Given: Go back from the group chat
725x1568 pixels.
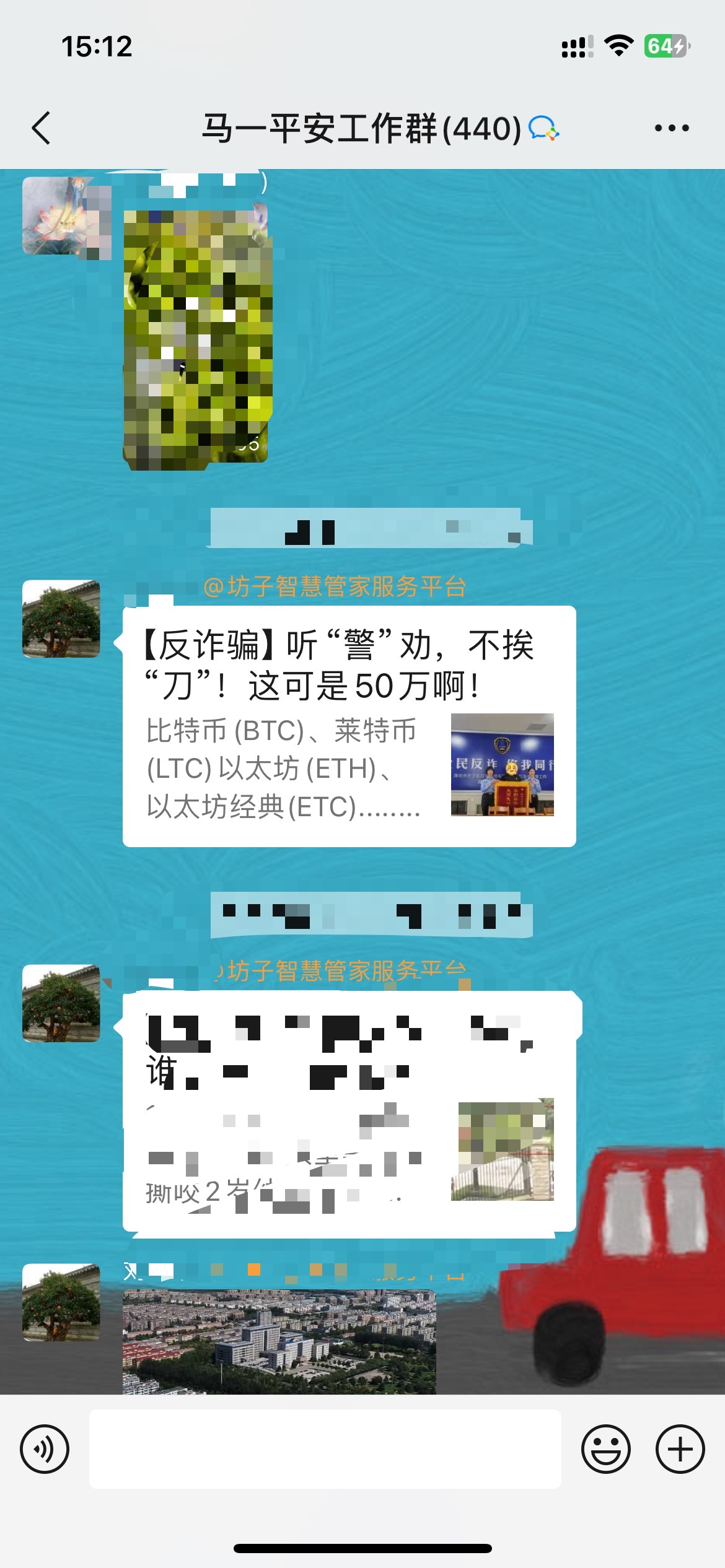Looking at the screenshot, I should 41,128.
